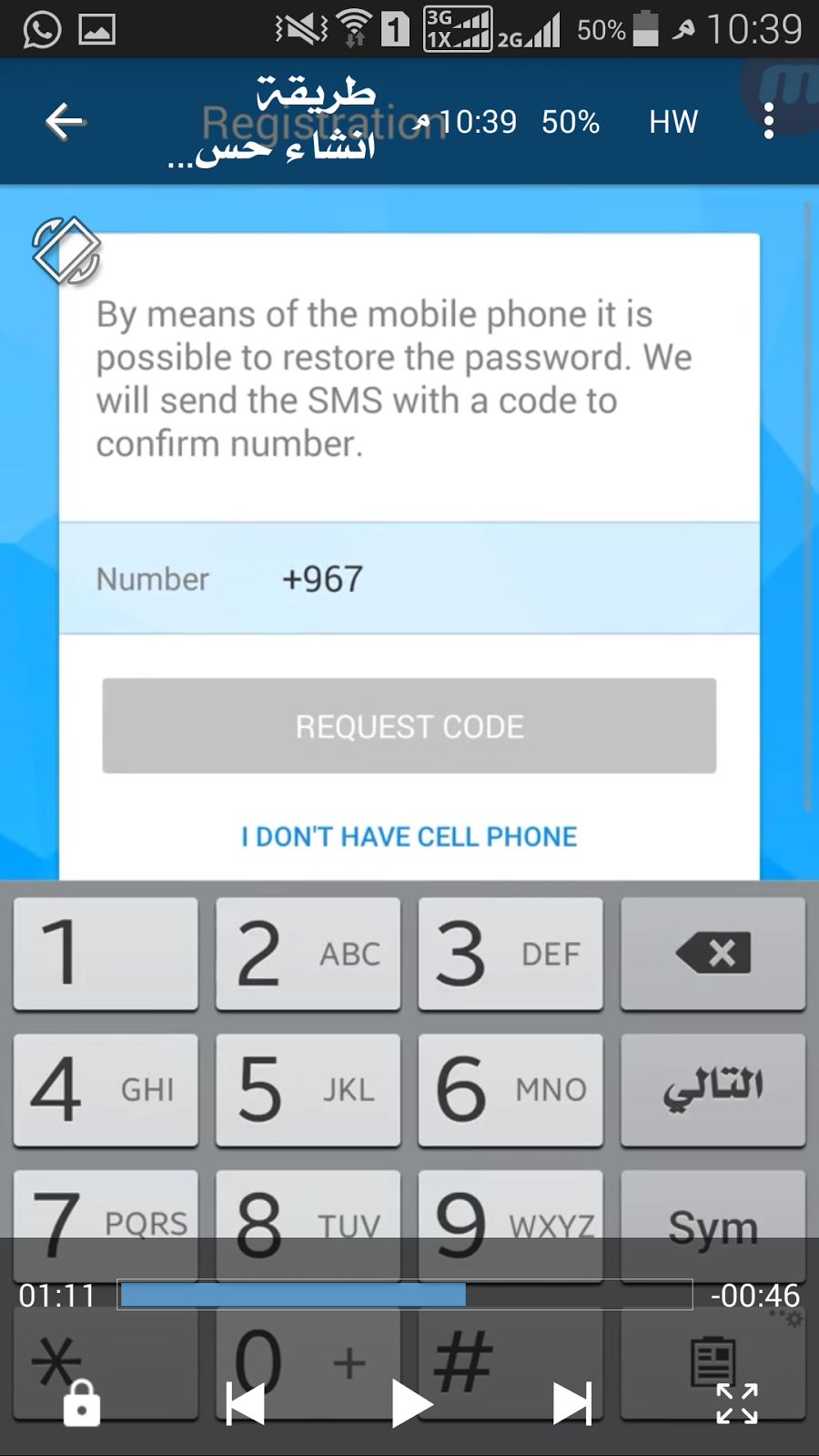This screenshot has width=819, height=1456.
Task: Lock the player screen
Action: [x=82, y=1402]
